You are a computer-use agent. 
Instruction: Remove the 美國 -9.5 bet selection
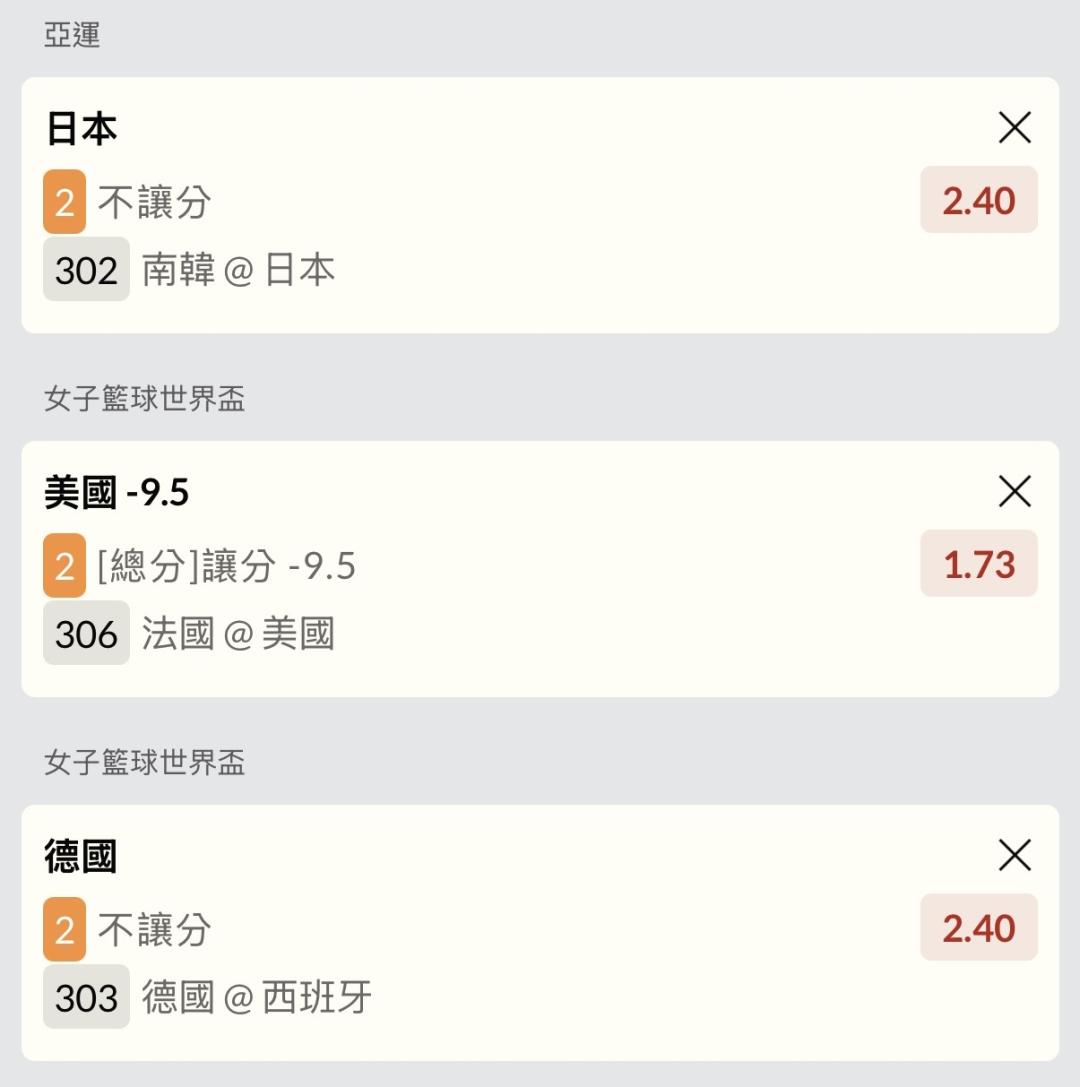tap(1015, 492)
